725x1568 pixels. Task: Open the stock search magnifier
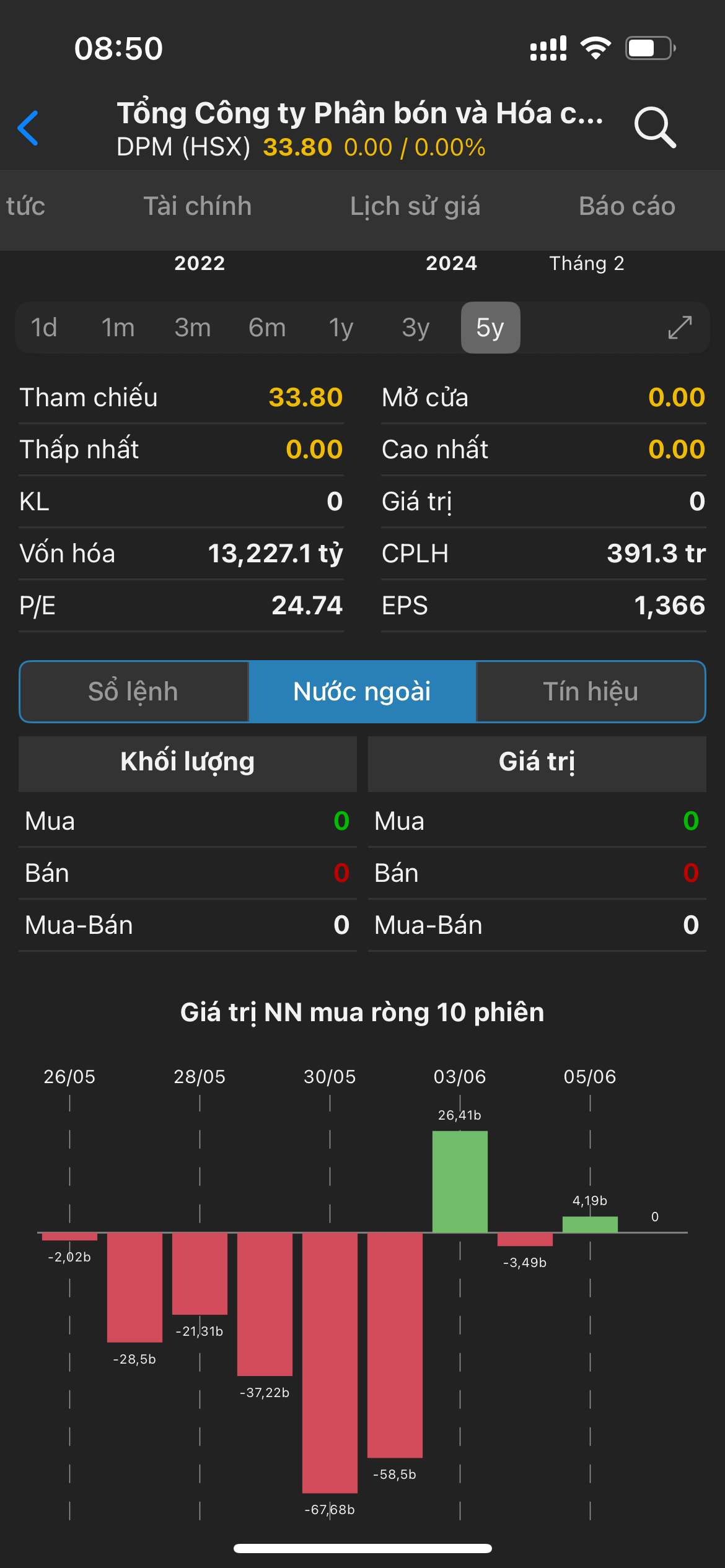click(x=654, y=128)
